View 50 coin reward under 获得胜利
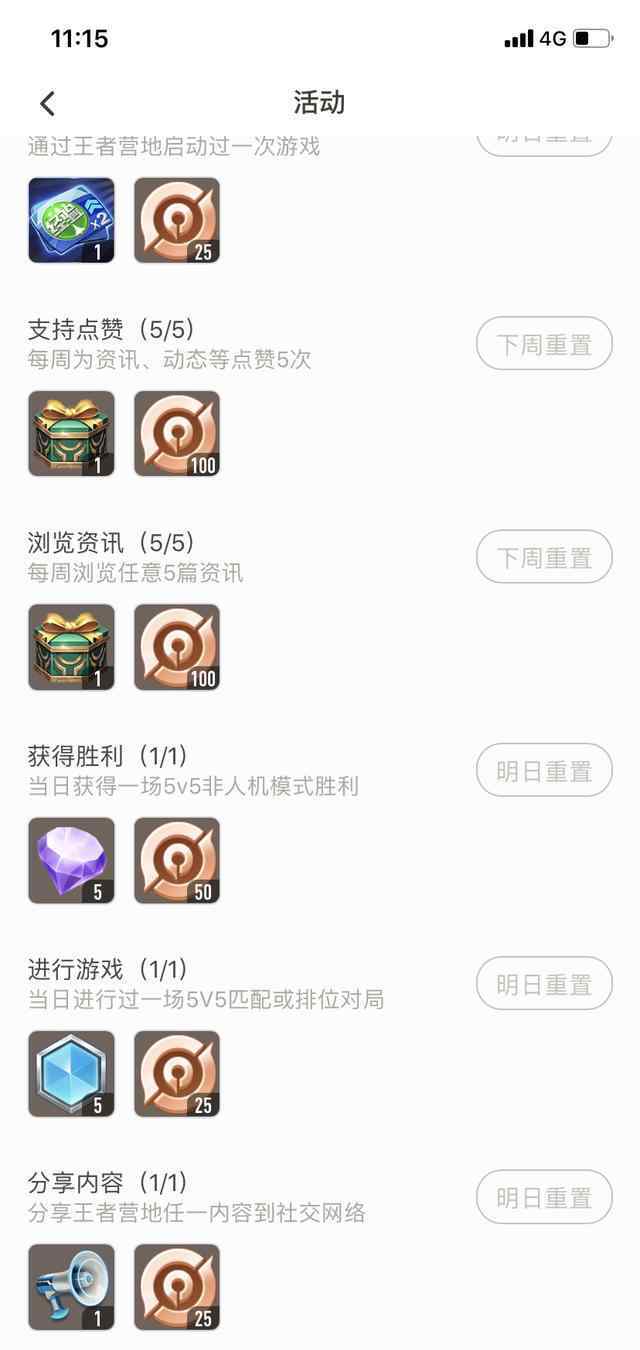Screen dimensions: 640x1350 tap(177, 860)
